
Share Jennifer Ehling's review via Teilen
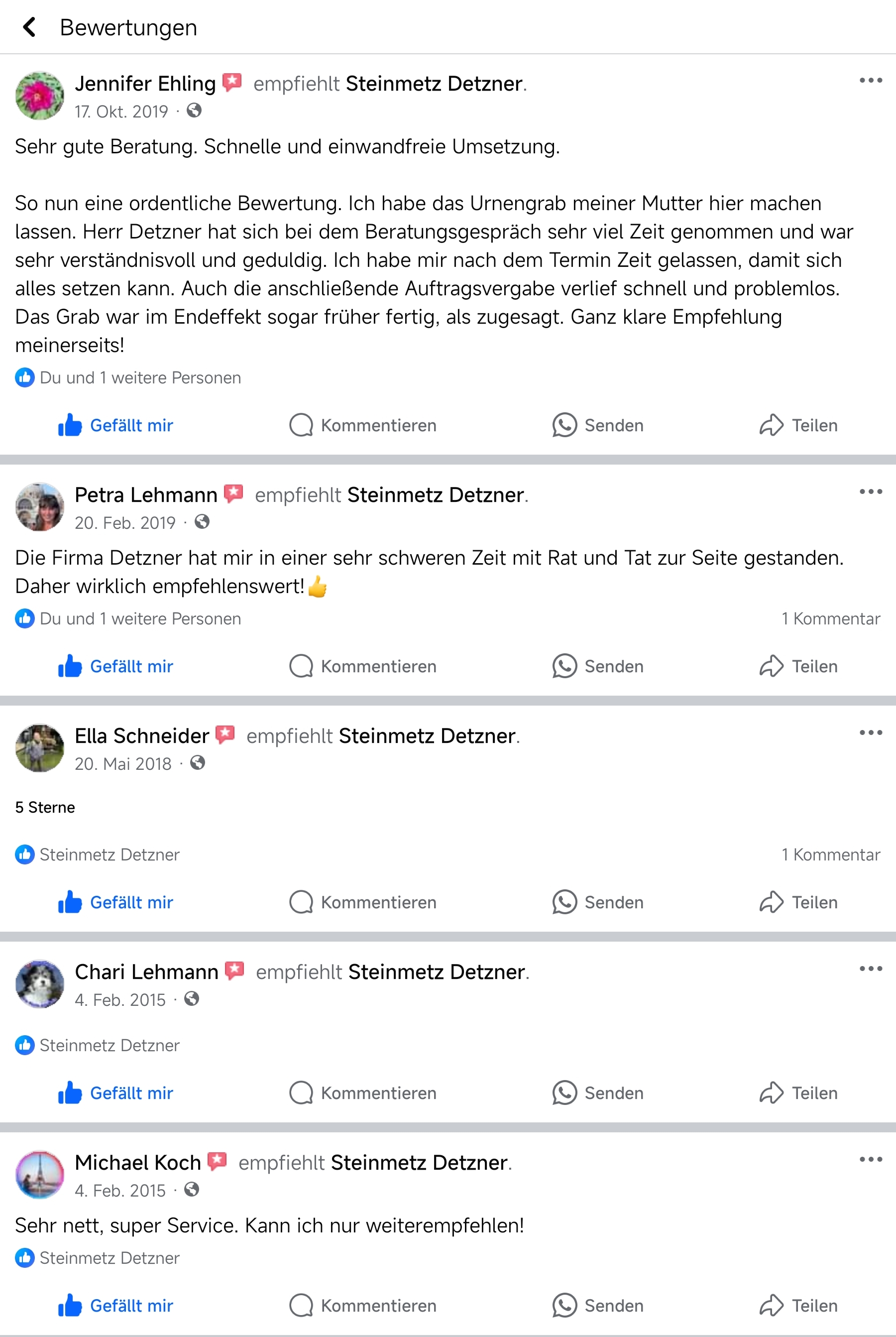tap(798, 425)
